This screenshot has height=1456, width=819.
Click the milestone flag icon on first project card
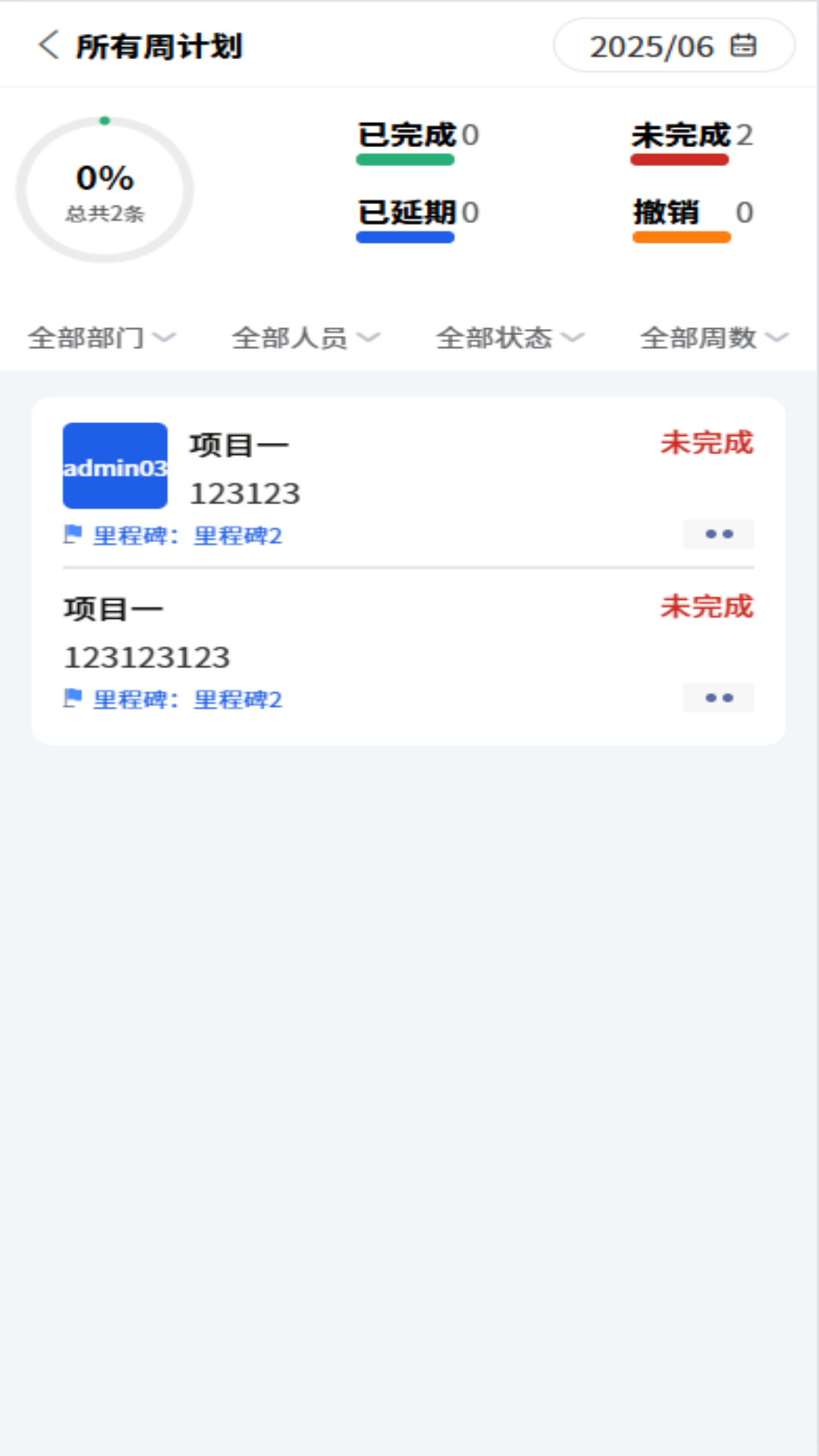pos(73,535)
